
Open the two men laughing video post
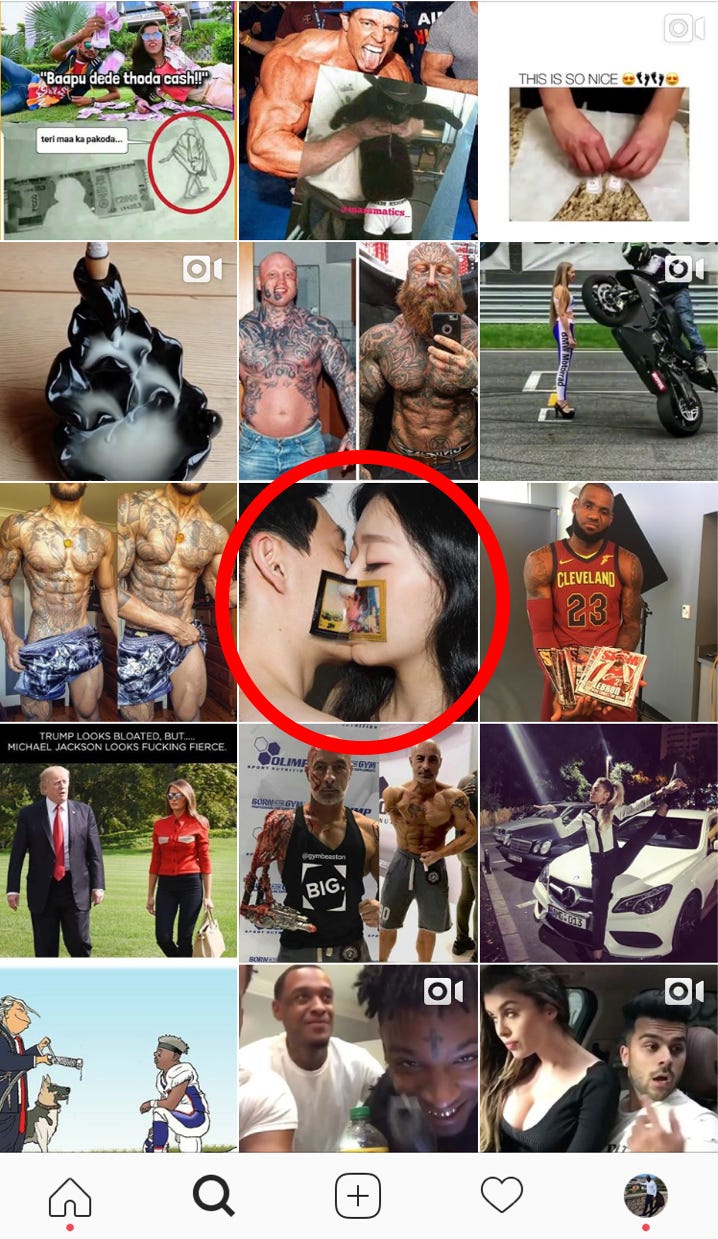point(358,1058)
